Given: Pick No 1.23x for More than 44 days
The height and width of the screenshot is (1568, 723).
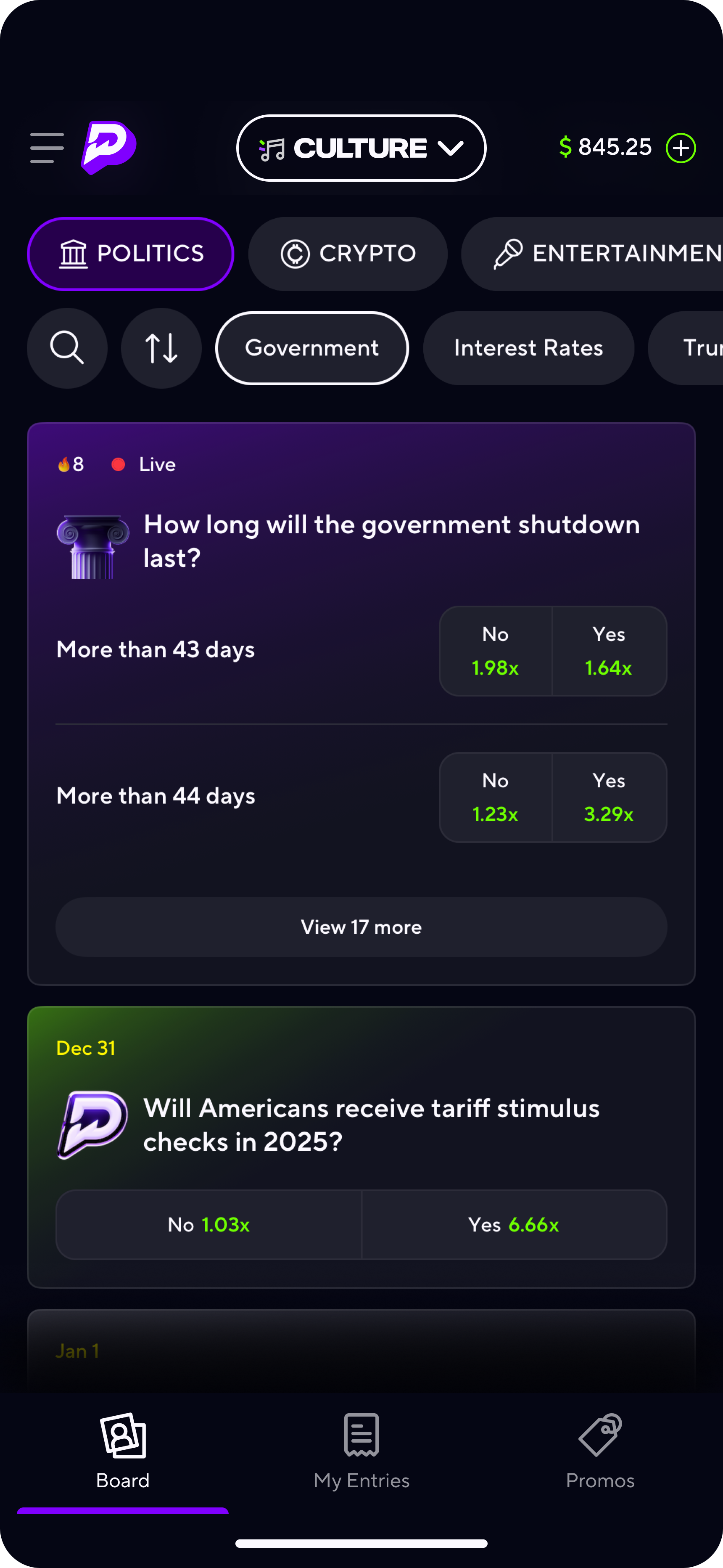Looking at the screenshot, I should pyautogui.click(x=496, y=797).
